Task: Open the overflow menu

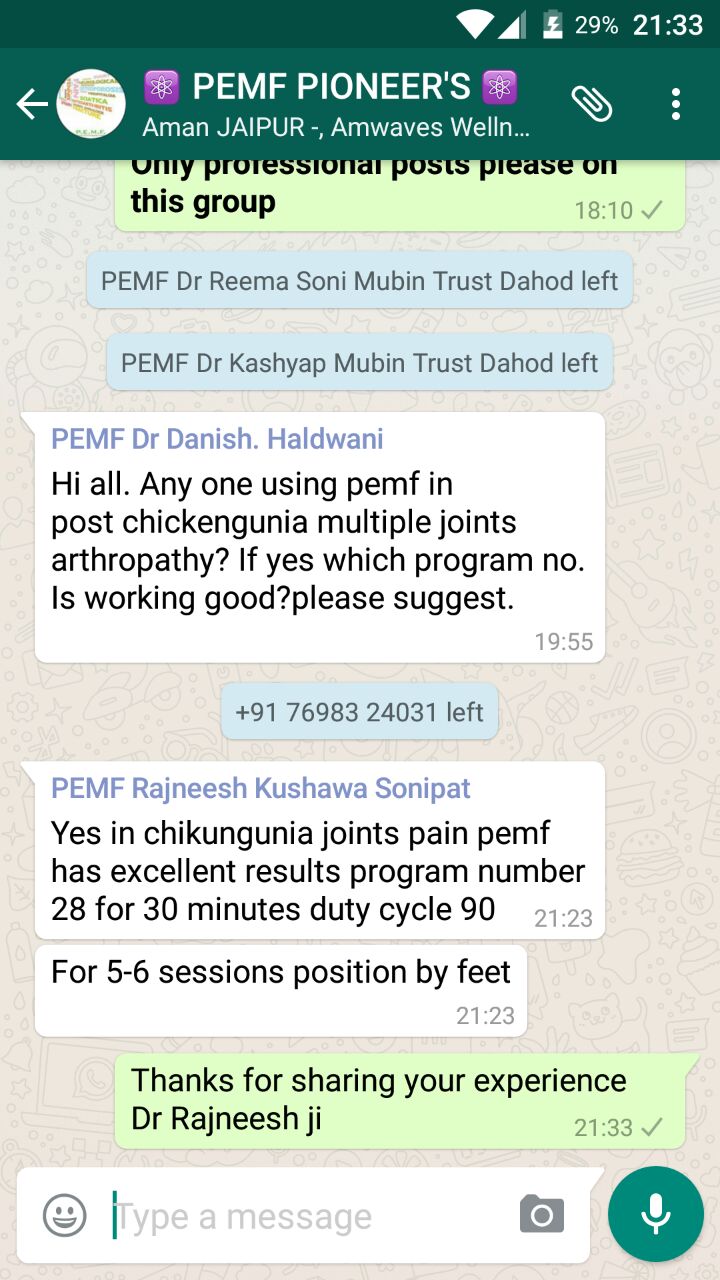Action: click(676, 104)
